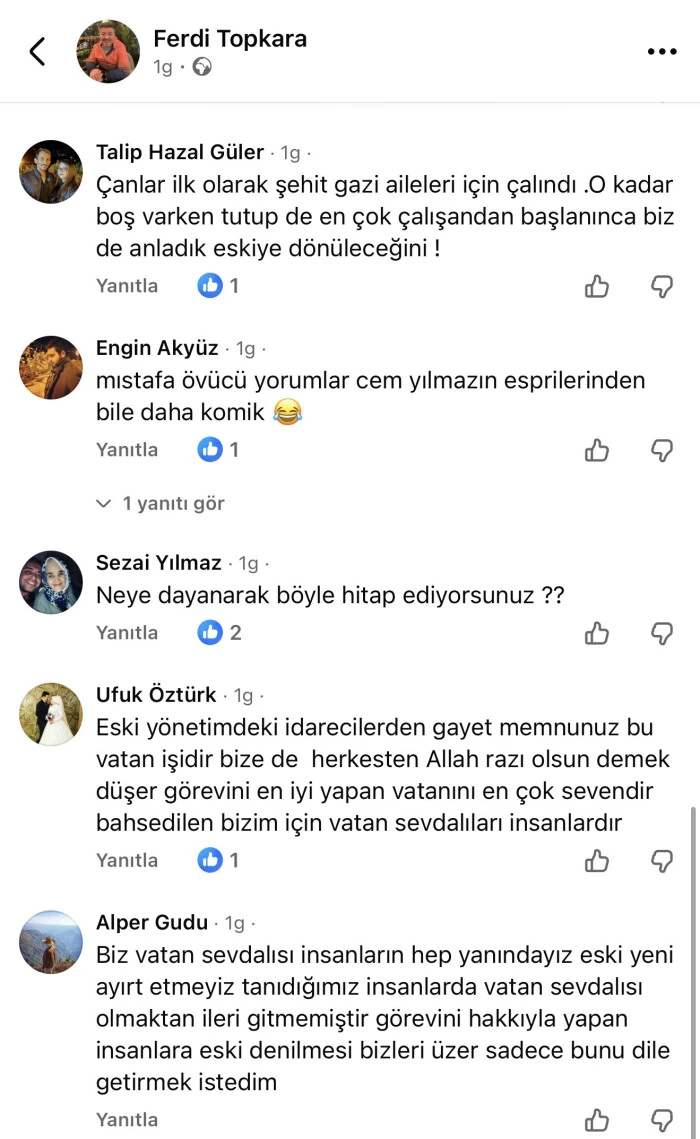Reply to Engin Akyüz's comment
The image size is (700, 1139).
(127, 450)
